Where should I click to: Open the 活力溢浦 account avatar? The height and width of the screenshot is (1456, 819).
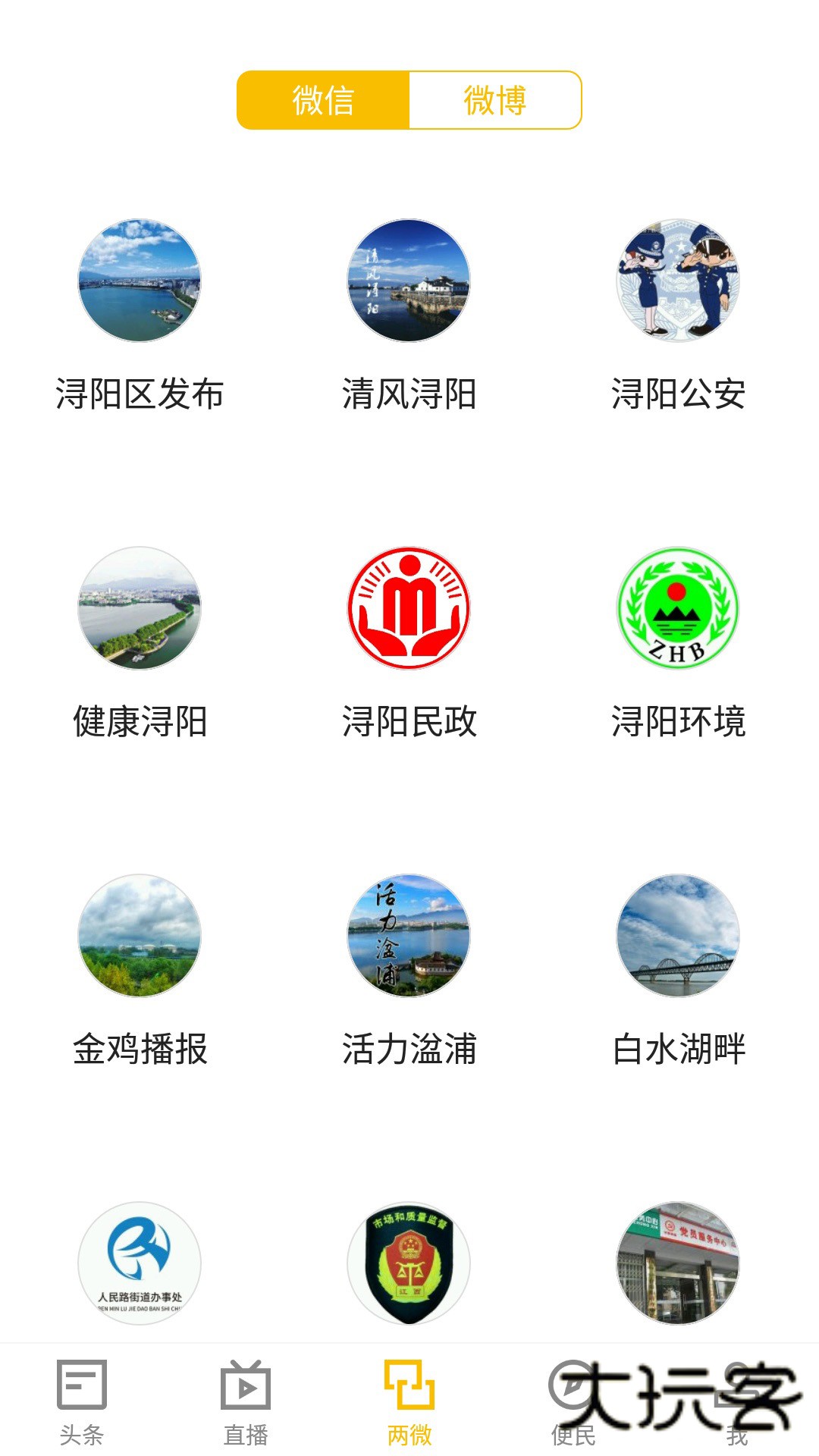click(x=409, y=937)
